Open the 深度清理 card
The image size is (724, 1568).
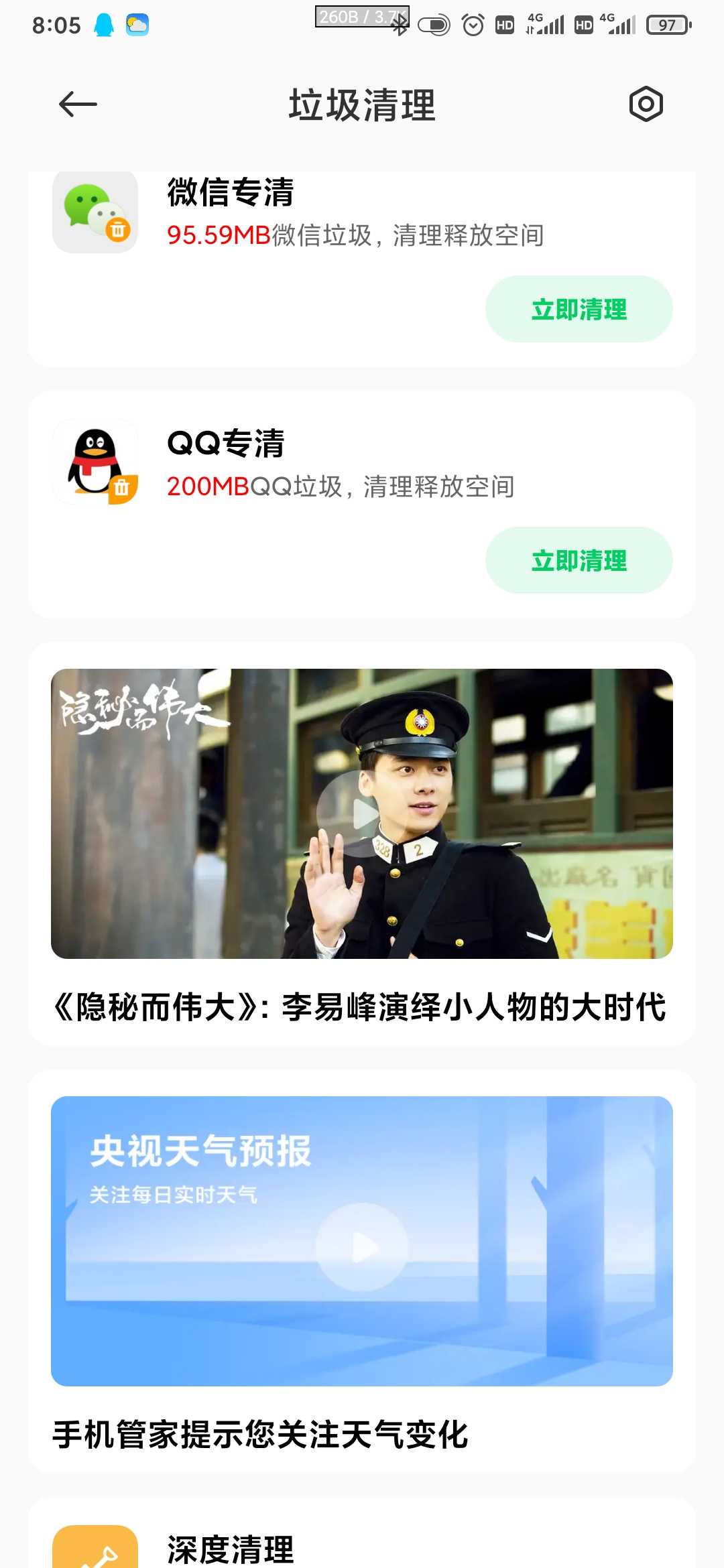362,1534
